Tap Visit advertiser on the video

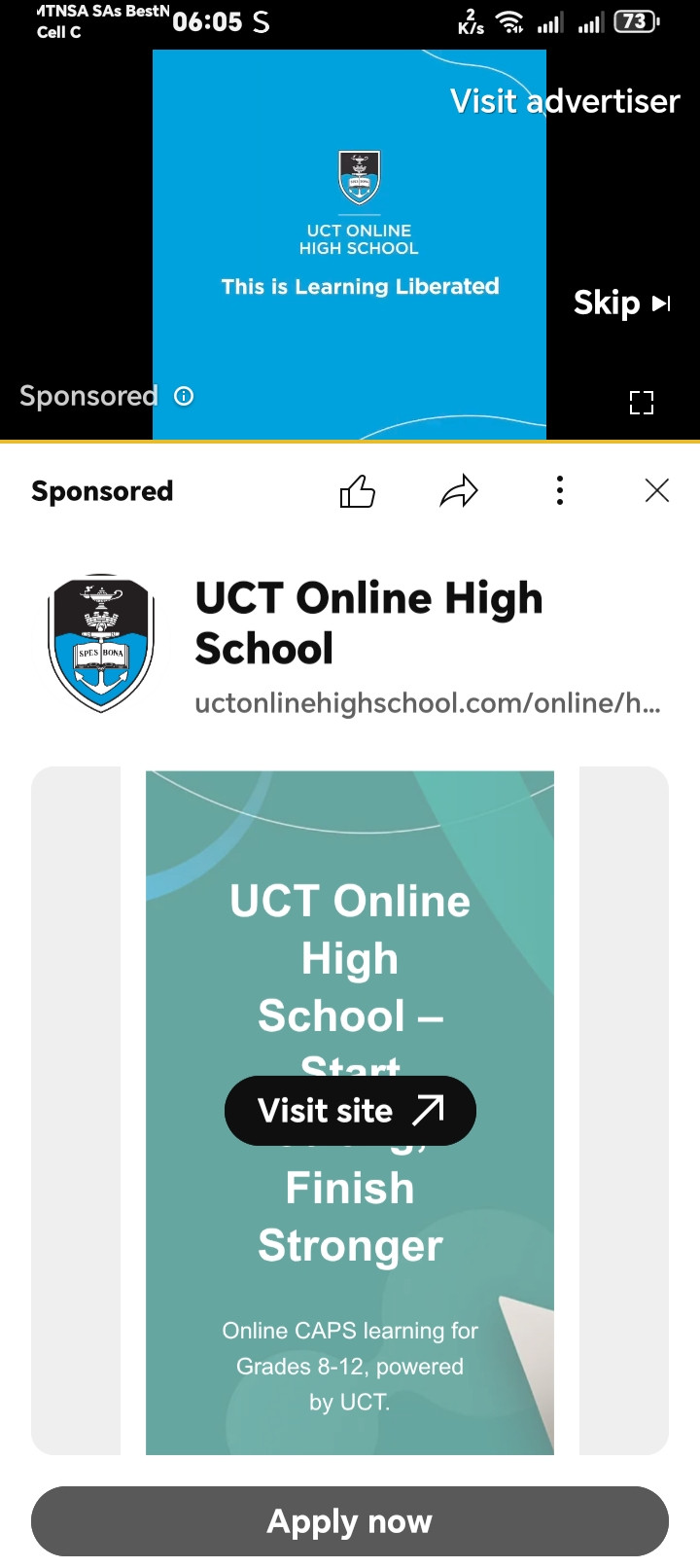pyautogui.click(x=564, y=101)
